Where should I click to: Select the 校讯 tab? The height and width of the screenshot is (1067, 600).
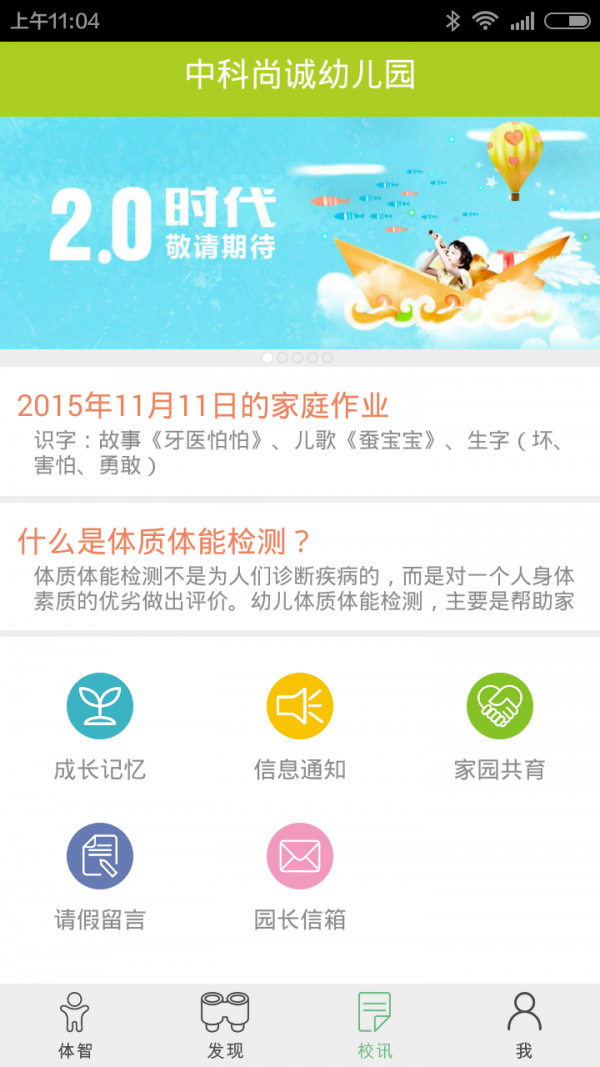tap(375, 1025)
